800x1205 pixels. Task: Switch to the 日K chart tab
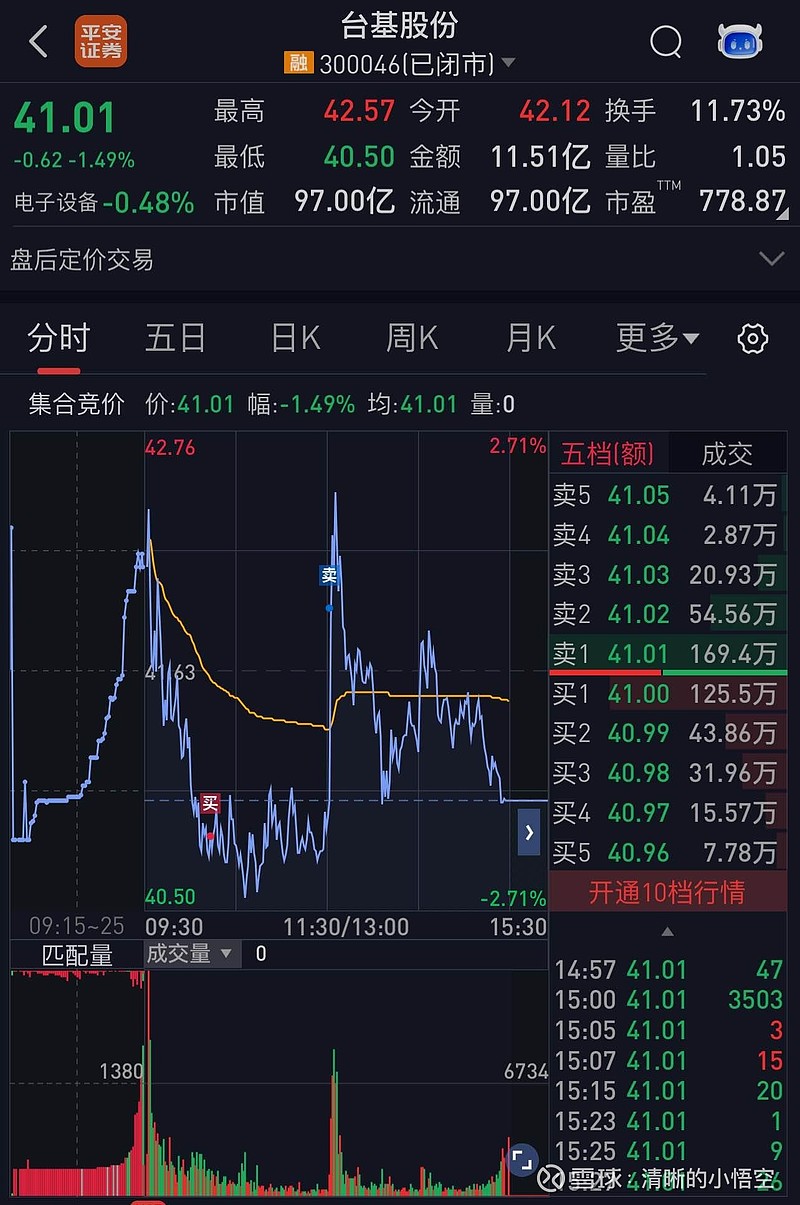click(293, 338)
